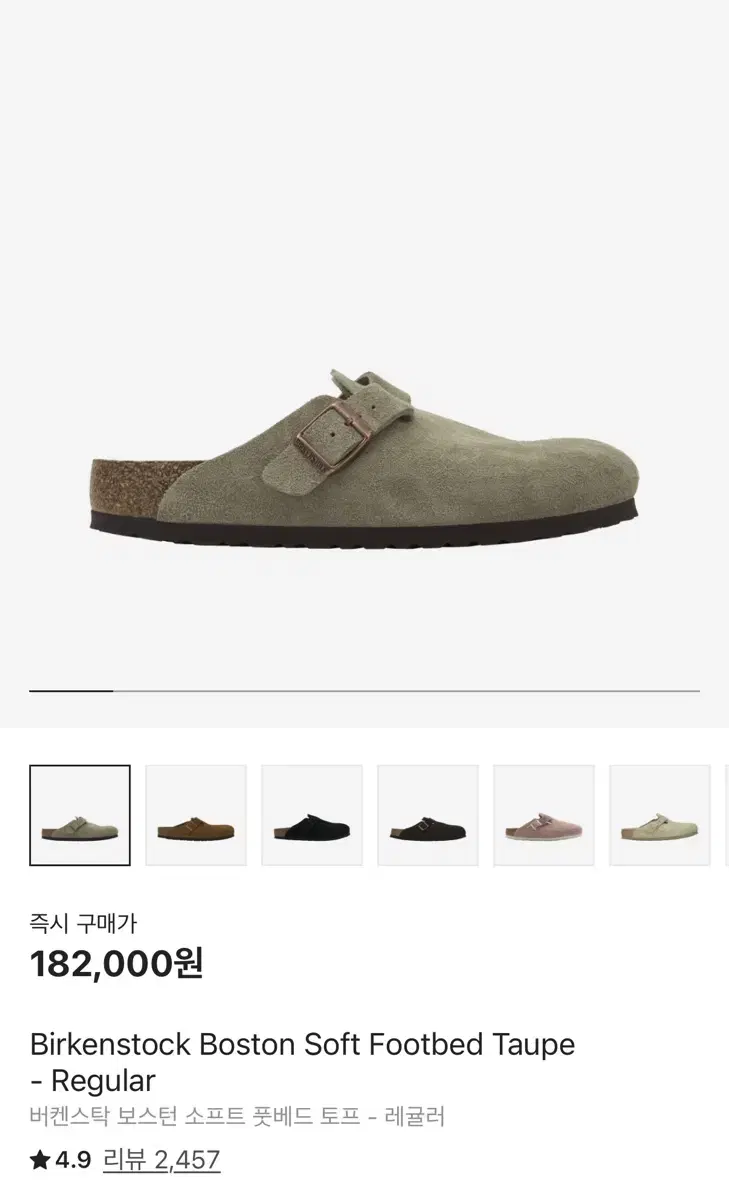
Task: Click the 4.9 rating score
Action: point(73,1162)
